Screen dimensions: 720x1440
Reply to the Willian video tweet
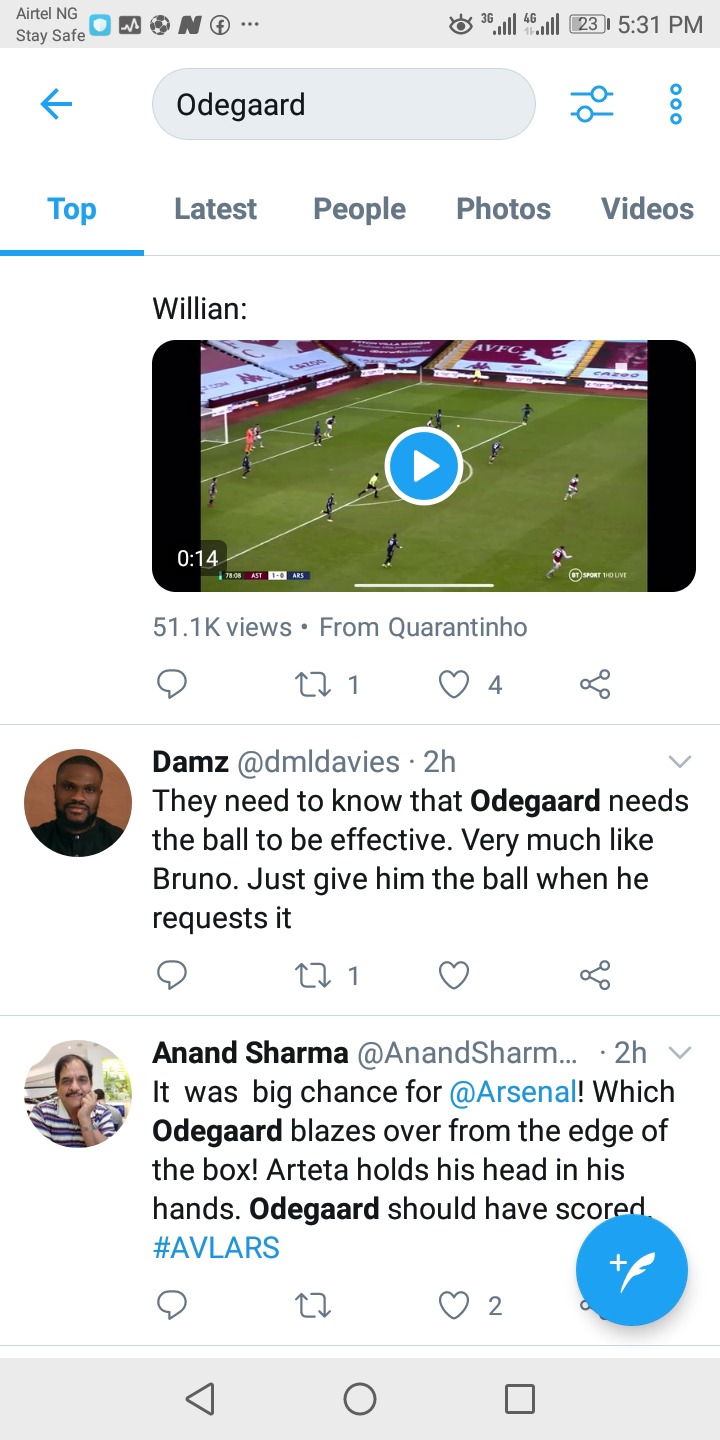tap(172, 684)
